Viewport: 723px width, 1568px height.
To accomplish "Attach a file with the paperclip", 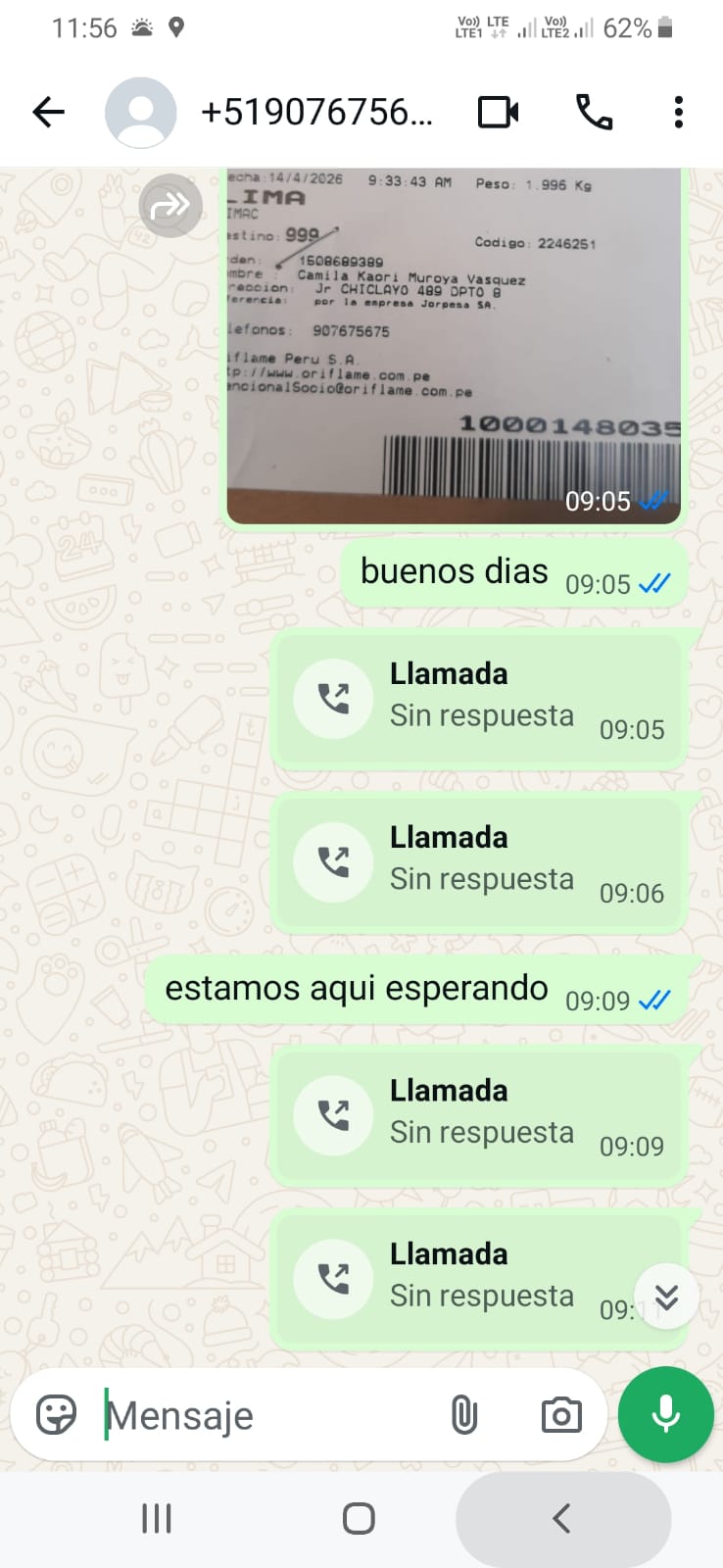I will [x=463, y=1415].
